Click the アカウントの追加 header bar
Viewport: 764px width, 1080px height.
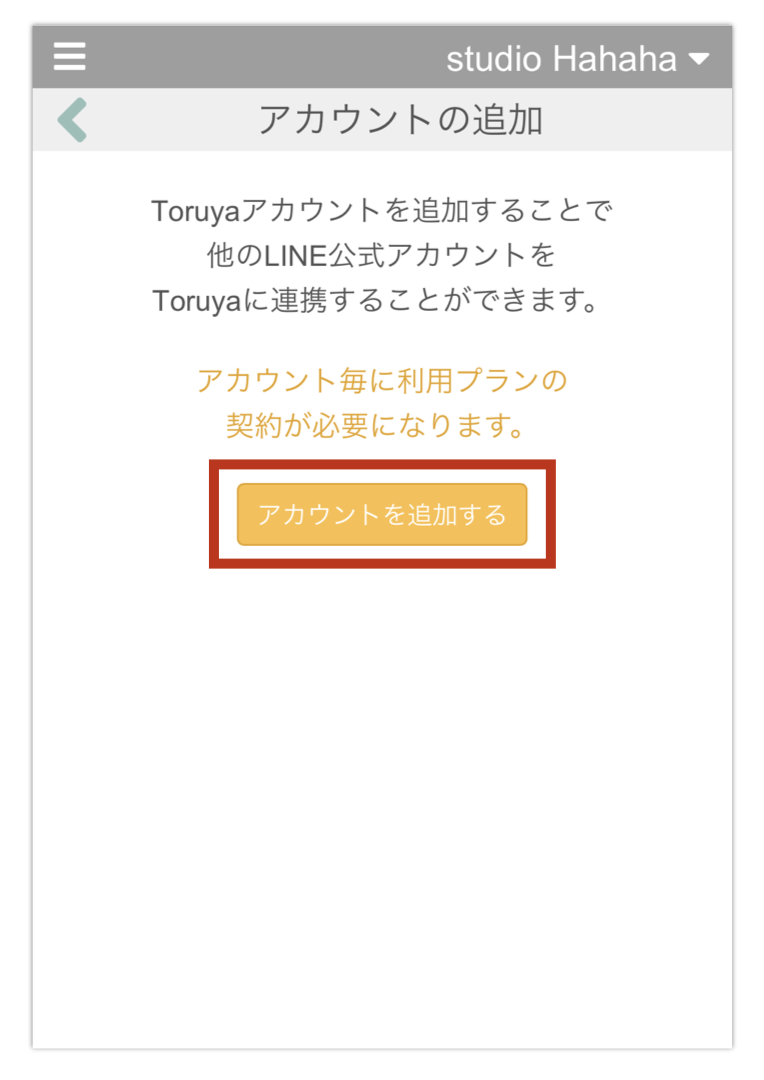(382, 119)
